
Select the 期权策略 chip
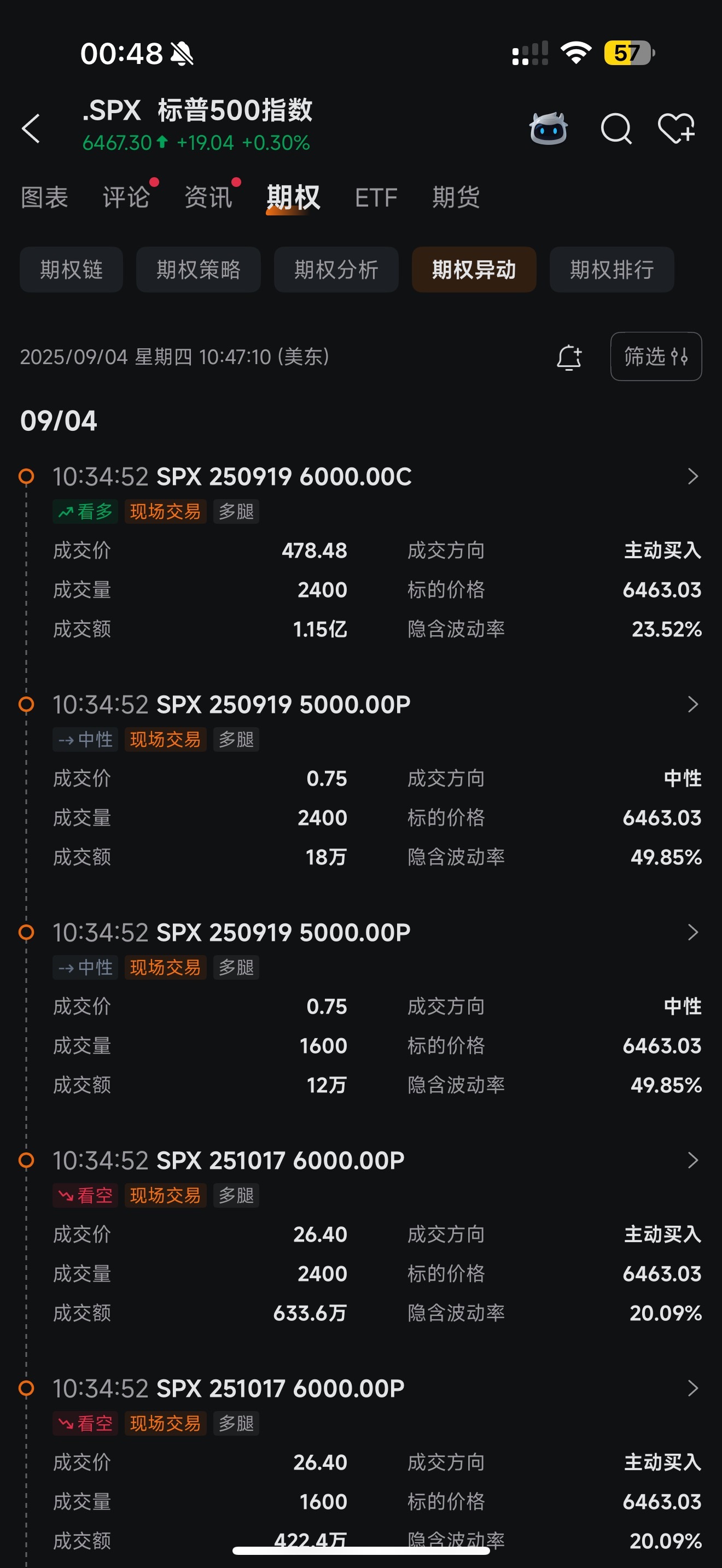tap(199, 270)
